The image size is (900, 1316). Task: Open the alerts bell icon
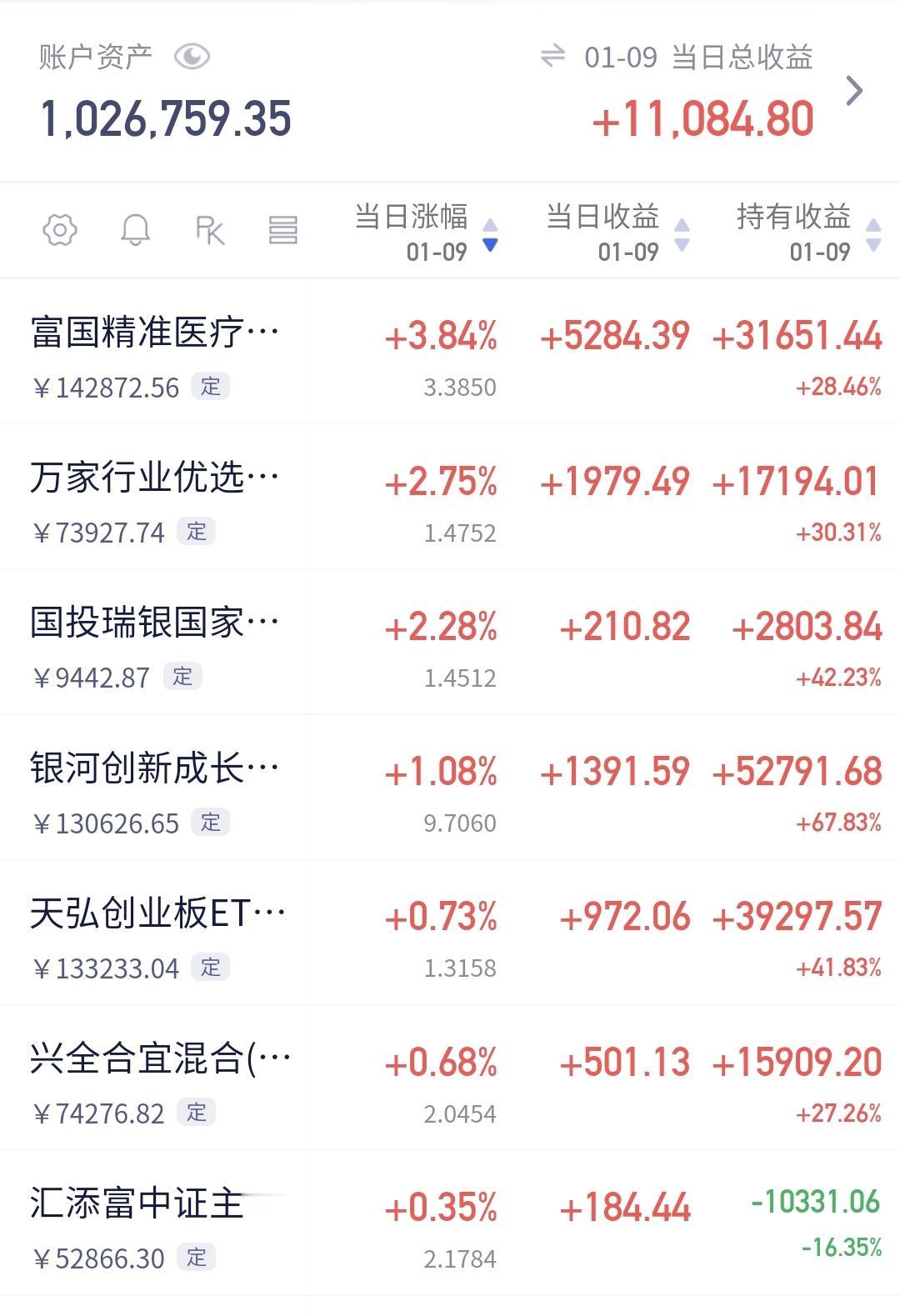135,230
